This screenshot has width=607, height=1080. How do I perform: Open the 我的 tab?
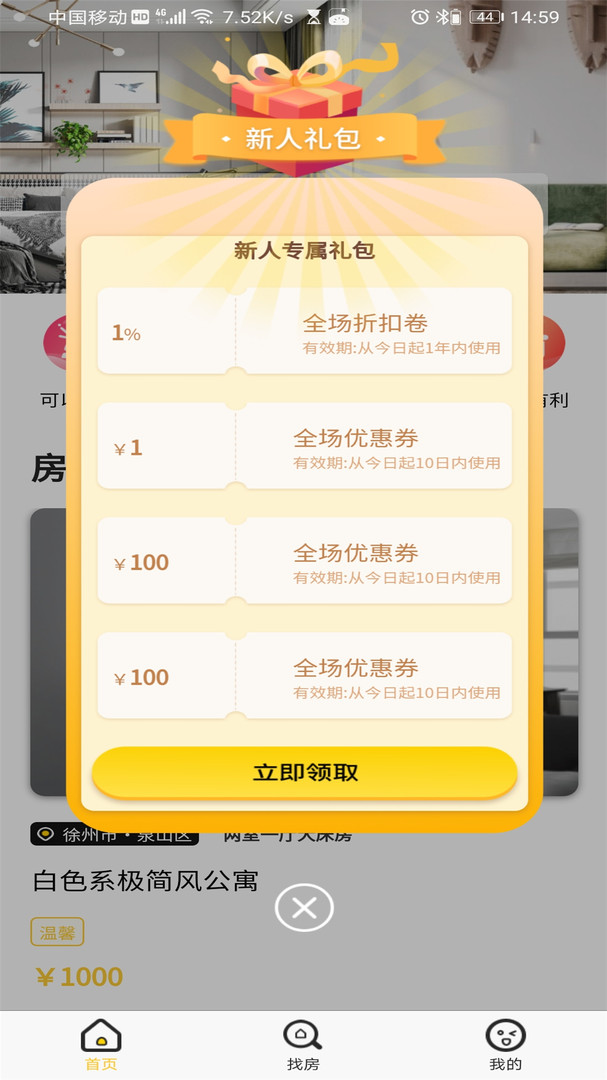[x=506, y=1046]
